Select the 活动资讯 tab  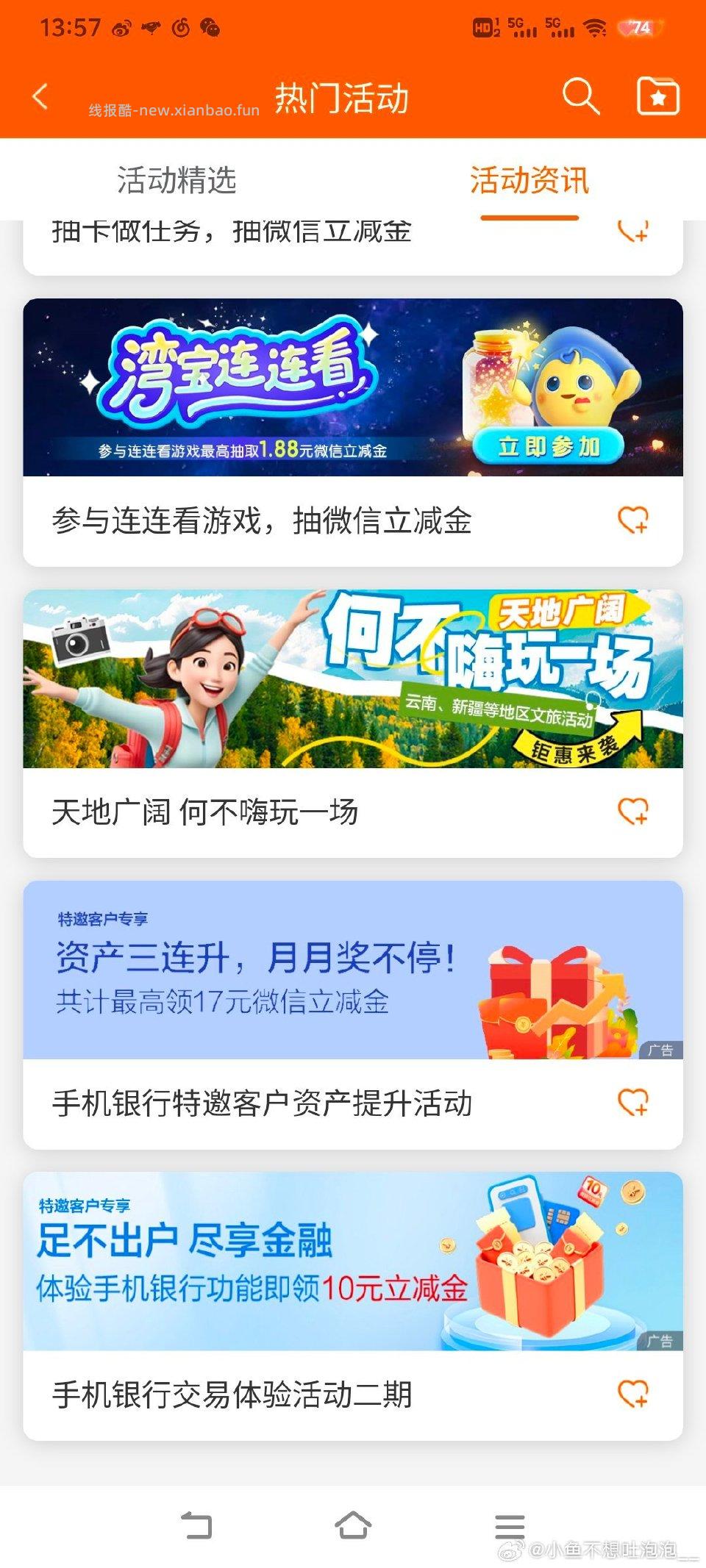530,181
